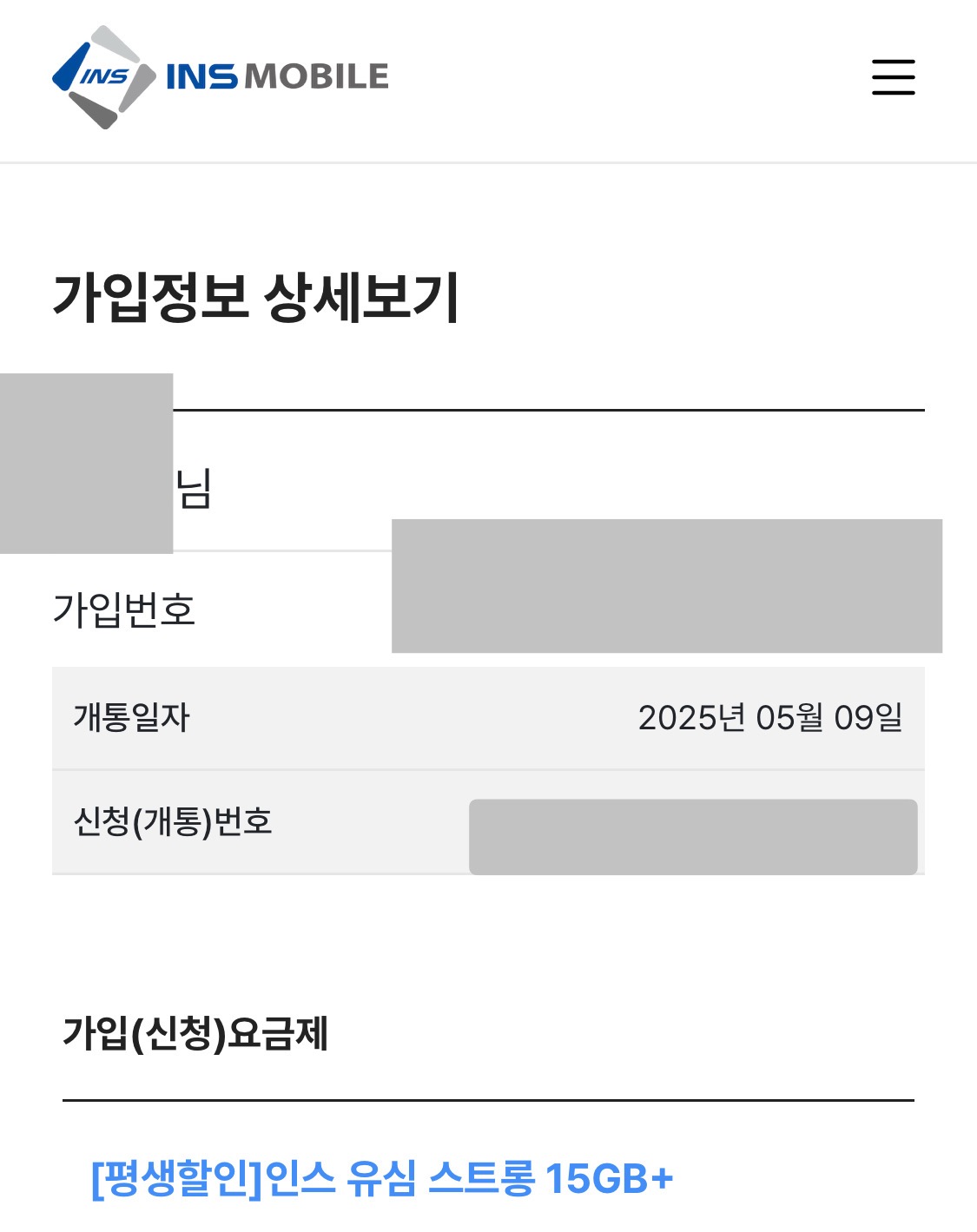Click the masked 가입번호 value field
The image size is (977, 1232).
point(667,586)
